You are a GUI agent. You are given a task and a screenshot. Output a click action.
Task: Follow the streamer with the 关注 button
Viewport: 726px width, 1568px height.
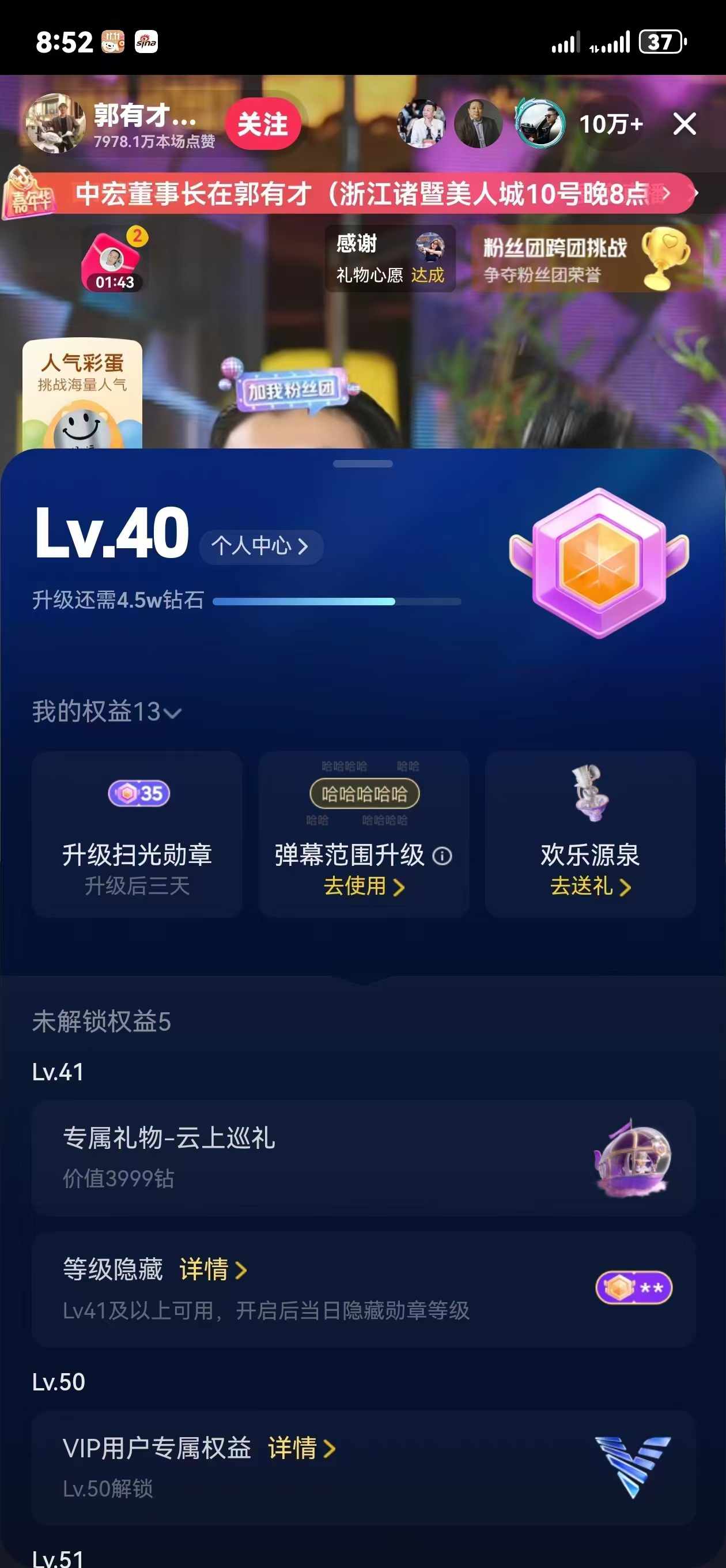(x=262, y=124)
